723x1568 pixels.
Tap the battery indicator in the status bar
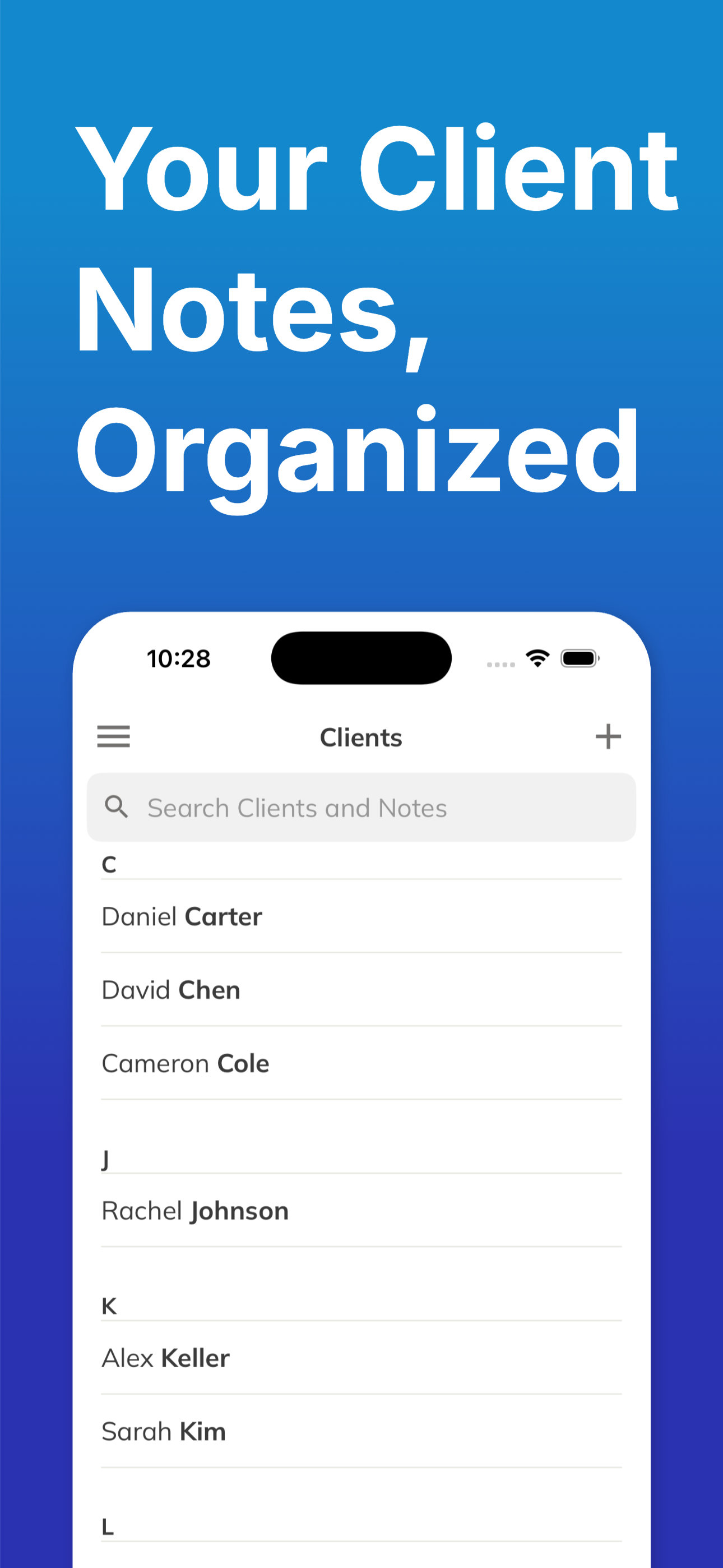click(x=580, y=658)
